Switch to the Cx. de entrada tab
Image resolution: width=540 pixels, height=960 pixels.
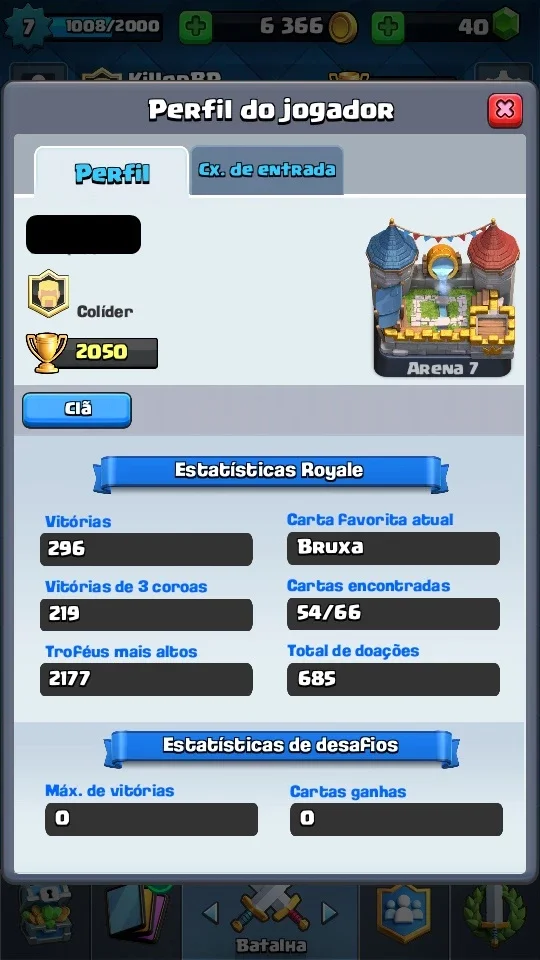click(x=267, y=170)
